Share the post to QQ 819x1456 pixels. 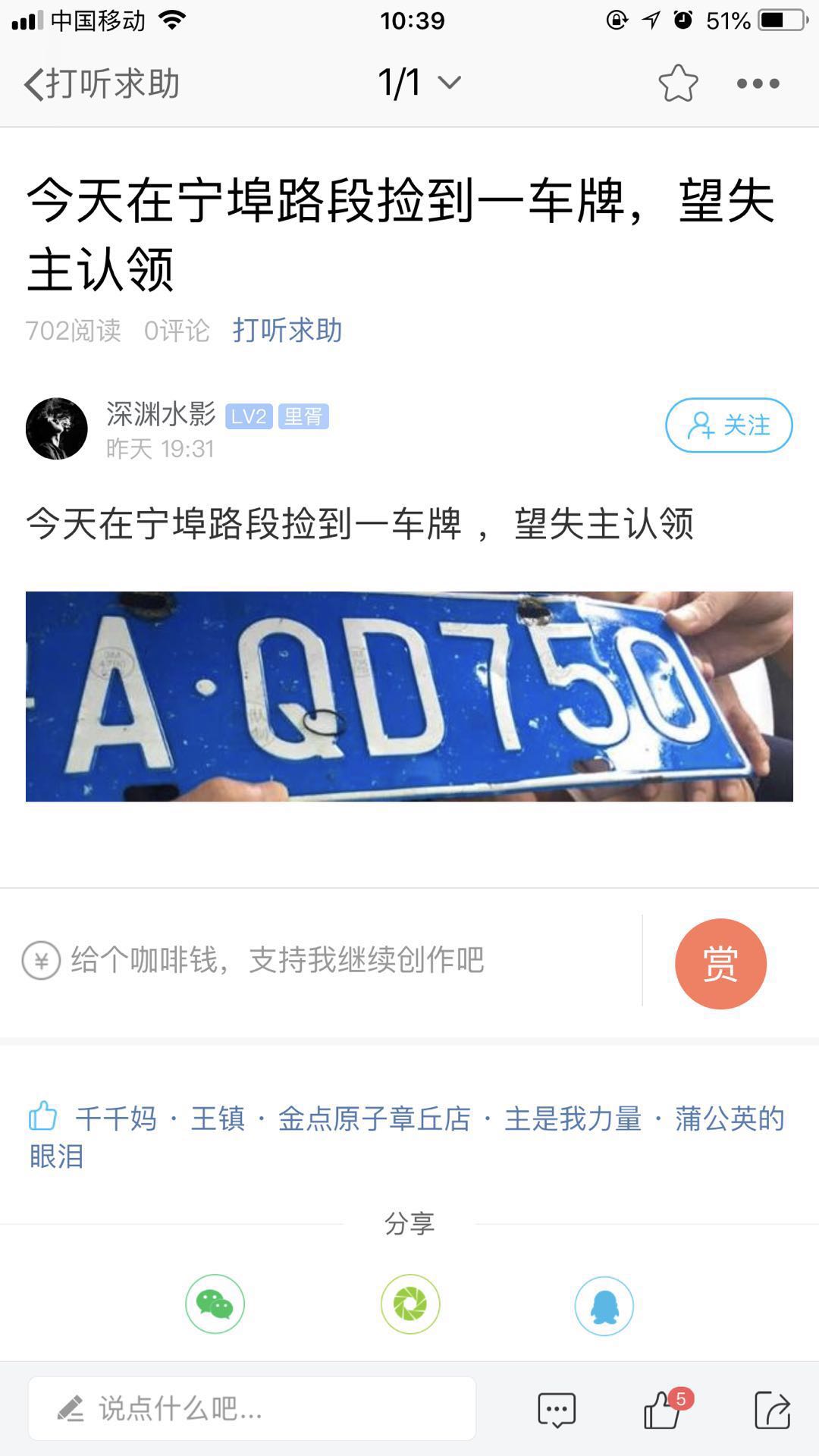(x=604, y=1306)
